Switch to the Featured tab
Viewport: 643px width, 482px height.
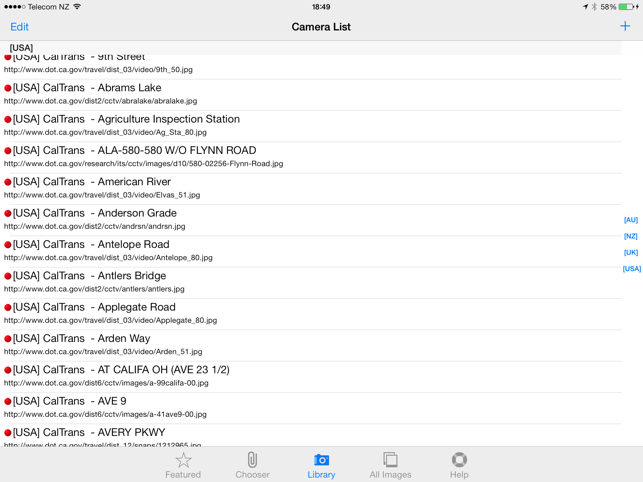pyautogui.click(x=183, y=464)
